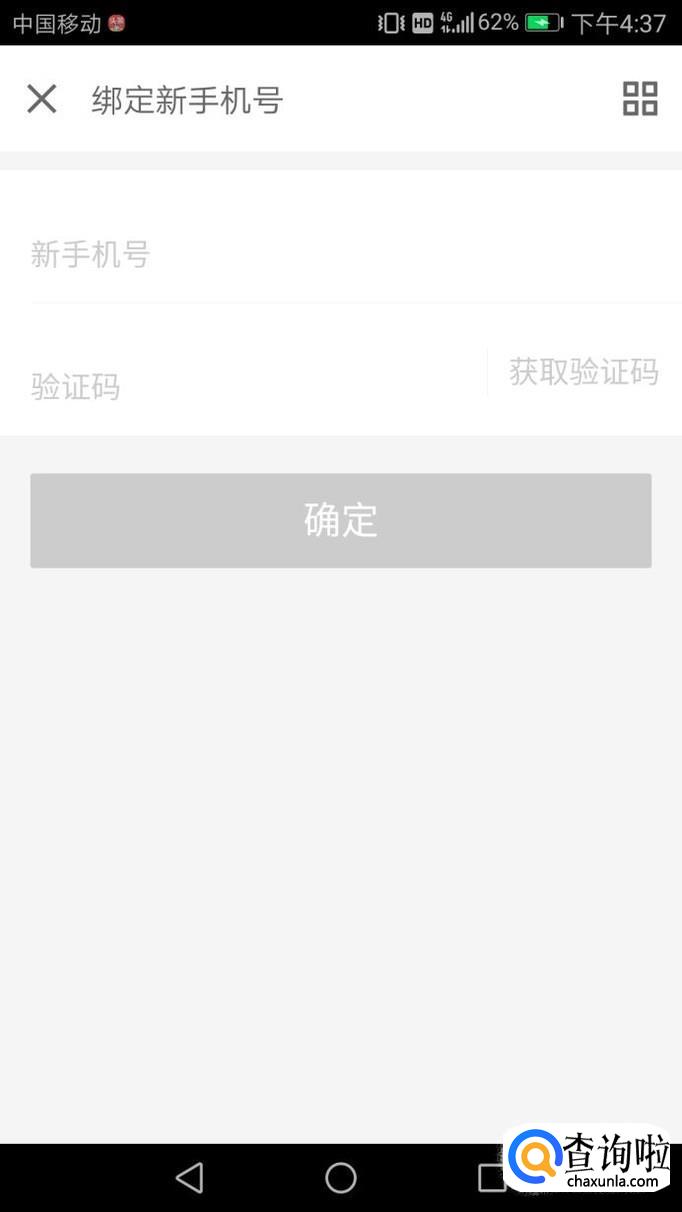Close the 绑定新手机号 page
This screenshot has height=1212, width=682.
pos(42,99)
